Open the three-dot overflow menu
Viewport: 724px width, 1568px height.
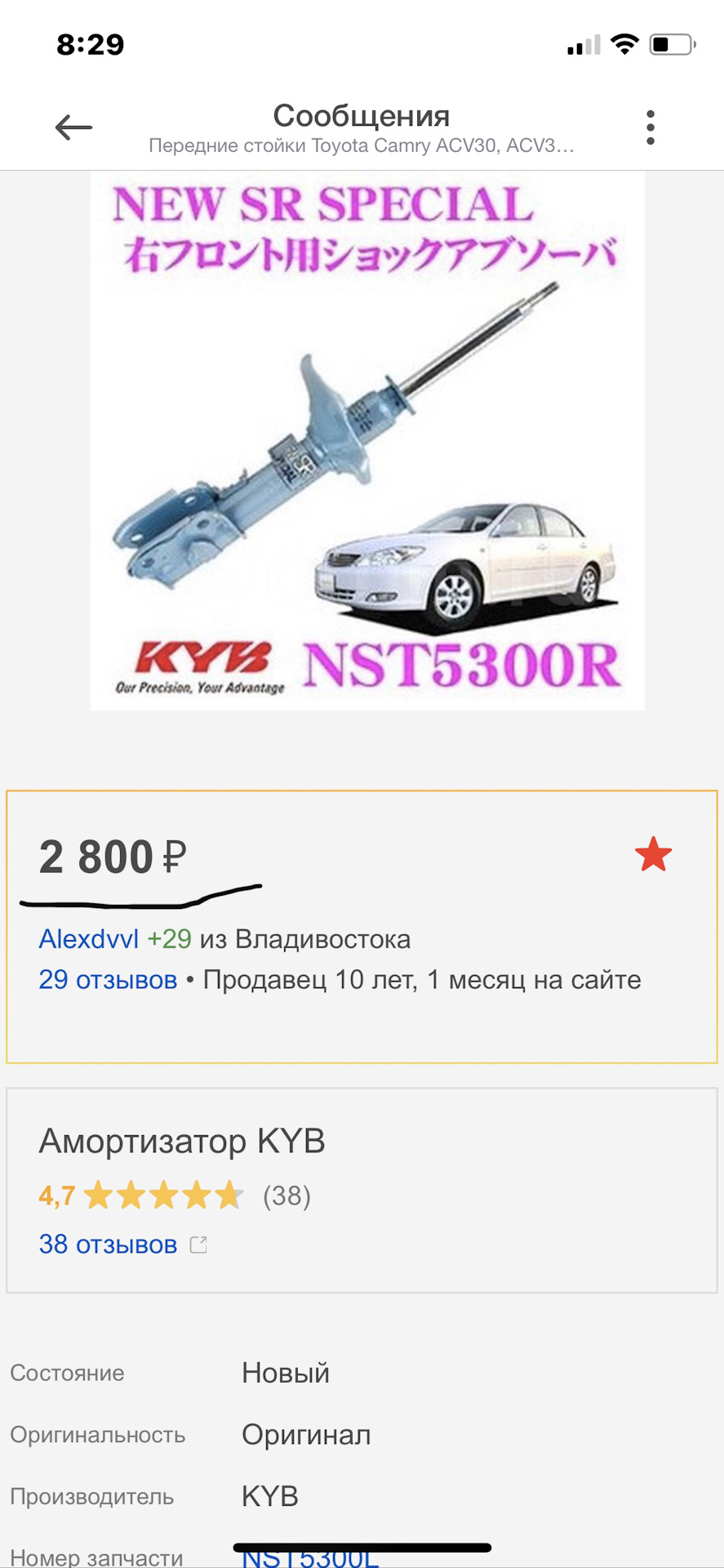coord(650,127)
